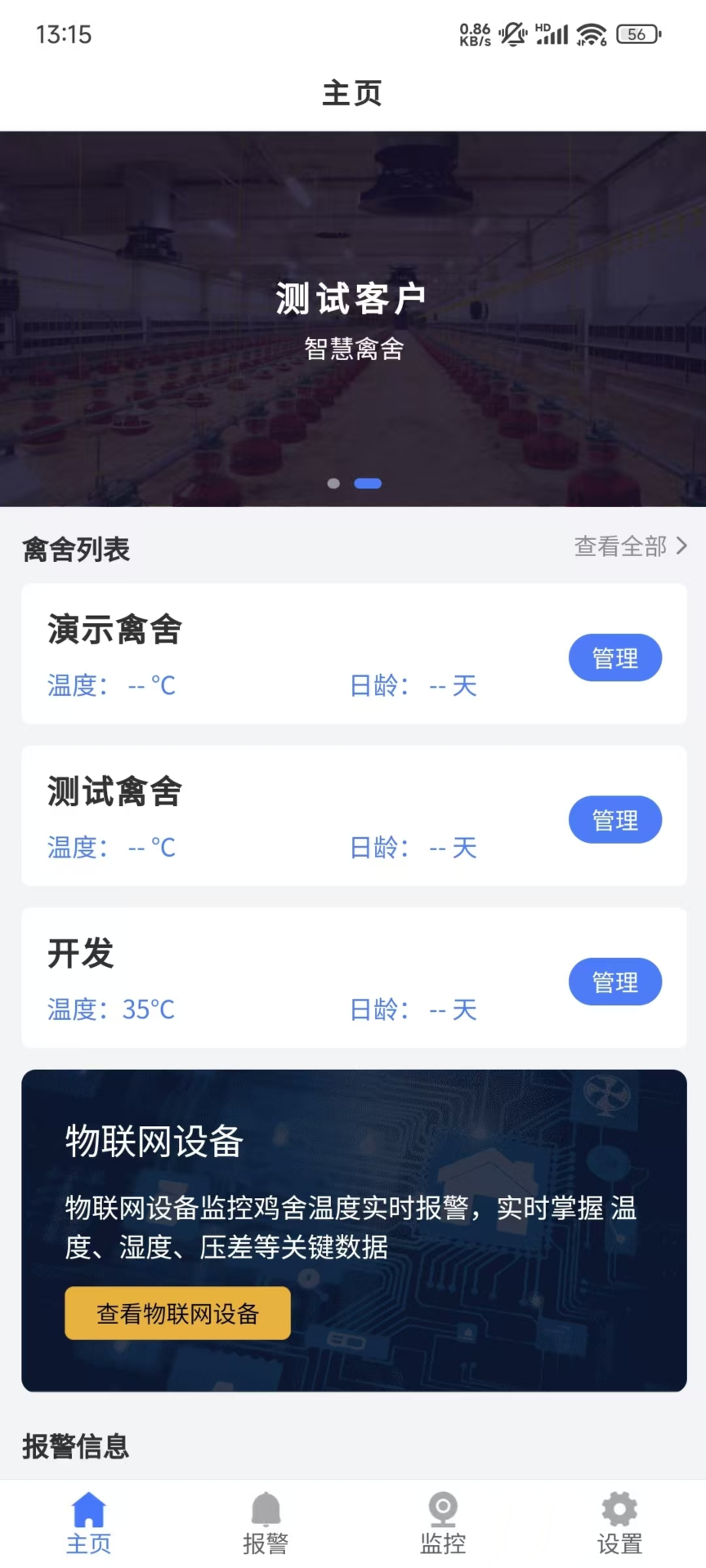
Task: Tap the Wi-Fi icon in the status bar
Action: point(590,34)
